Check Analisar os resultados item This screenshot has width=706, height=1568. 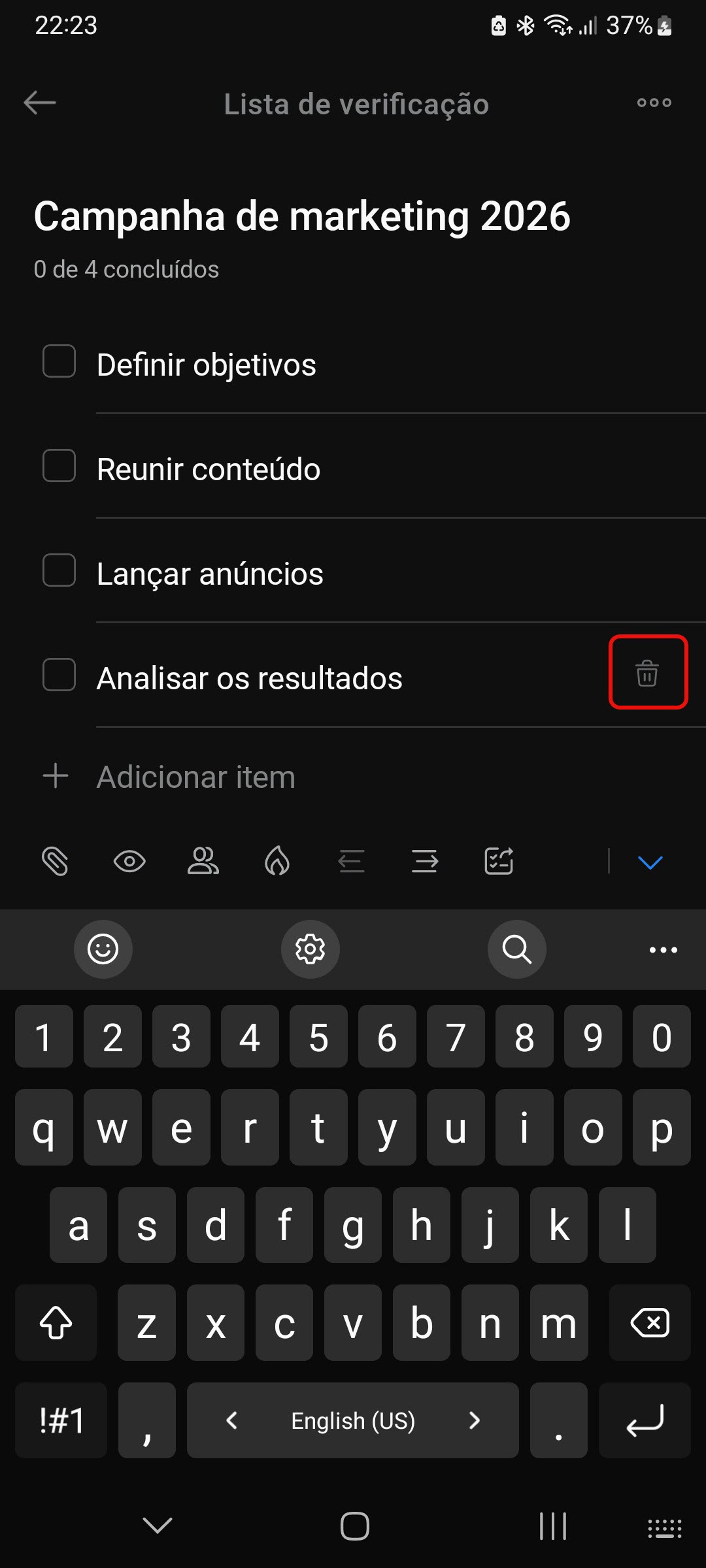[59, 675]
